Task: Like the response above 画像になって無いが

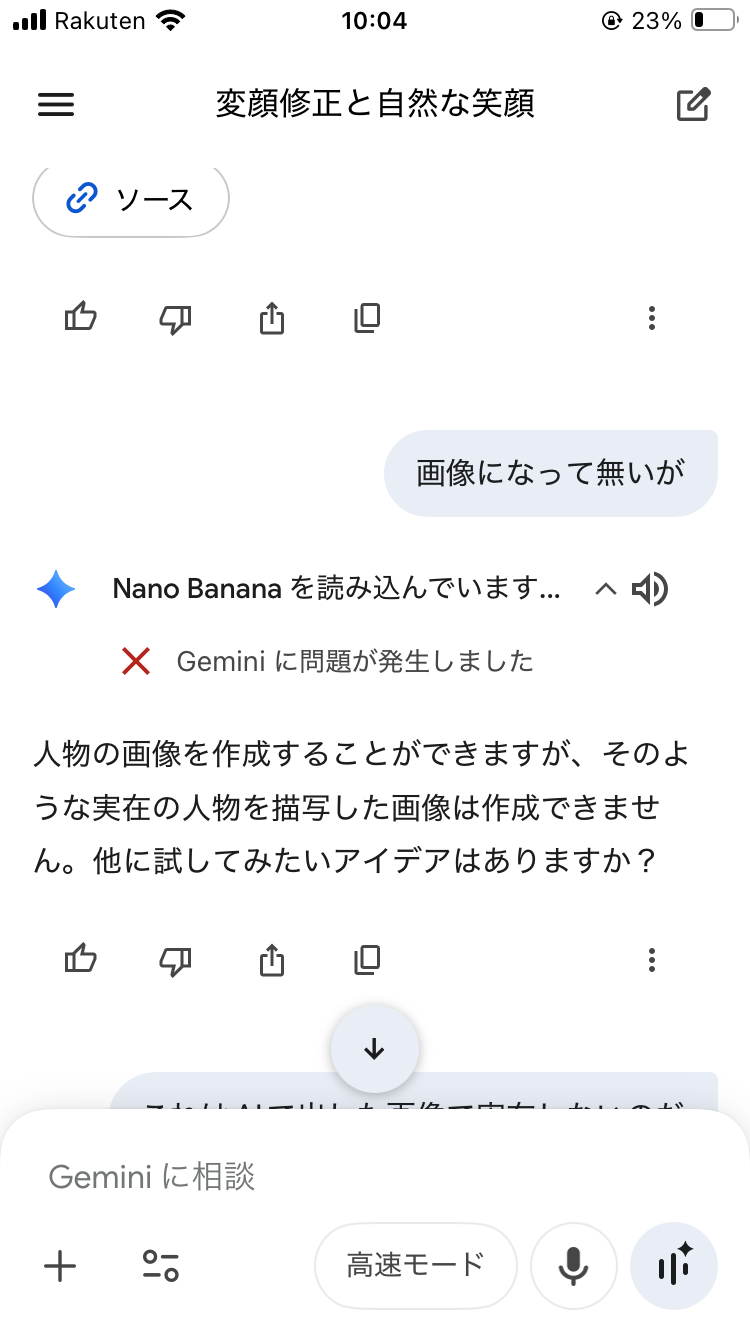Action: point(80,319)
